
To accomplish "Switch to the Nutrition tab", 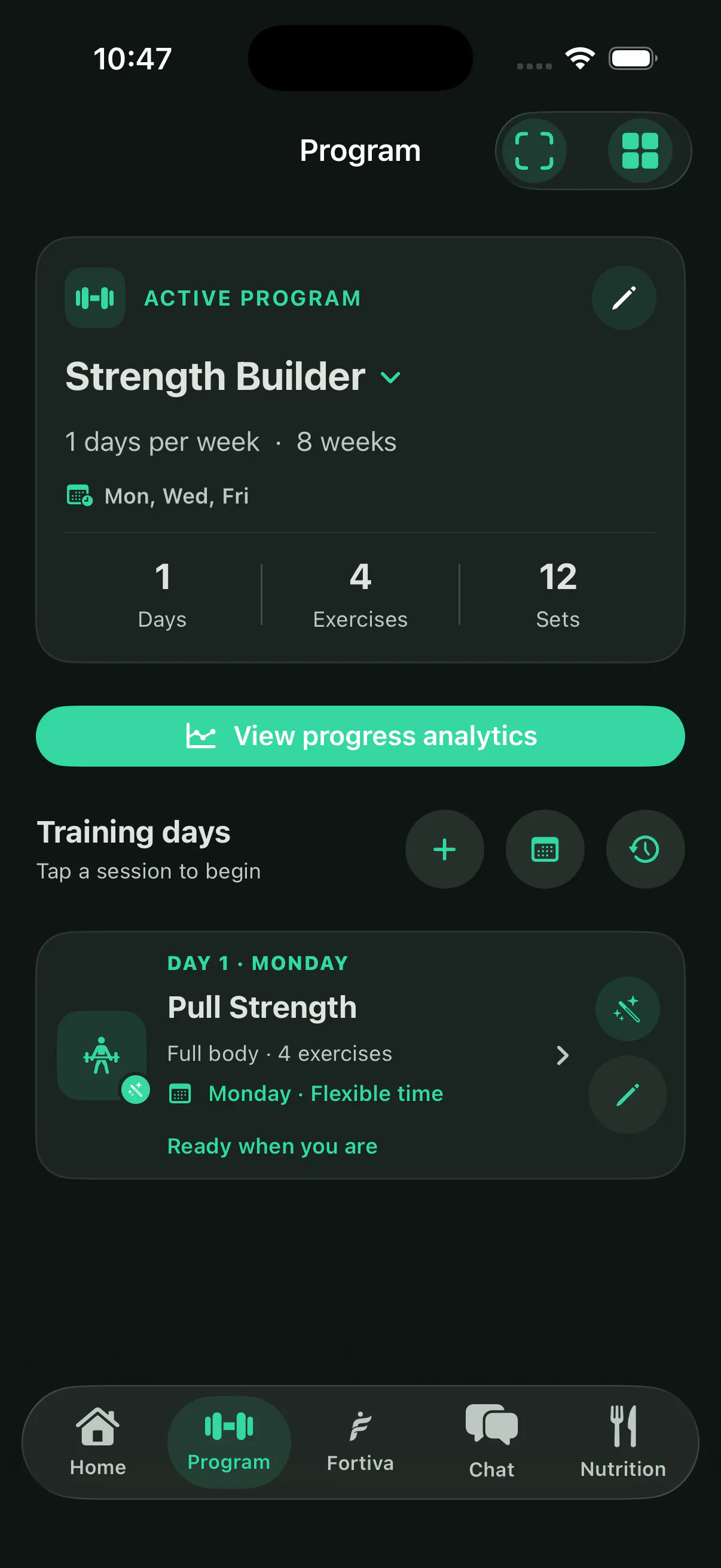I will (623, 1441).
